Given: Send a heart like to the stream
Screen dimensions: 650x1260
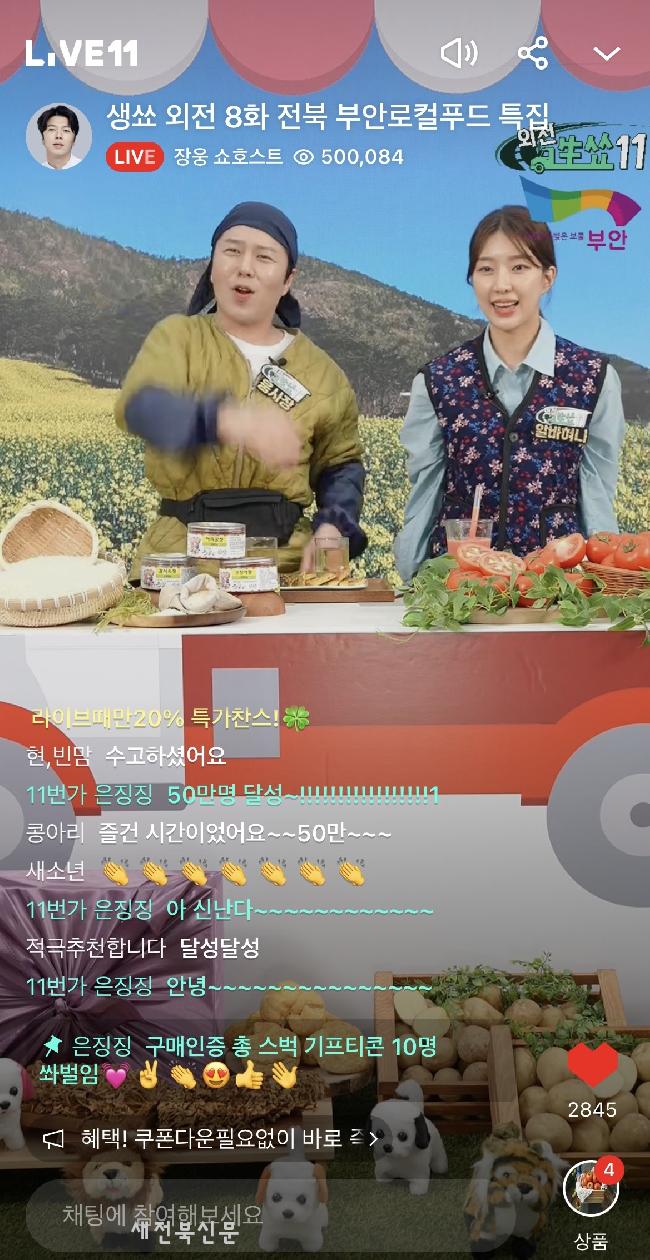Looking at the screenshot, I should click(x=593, y=1066).
